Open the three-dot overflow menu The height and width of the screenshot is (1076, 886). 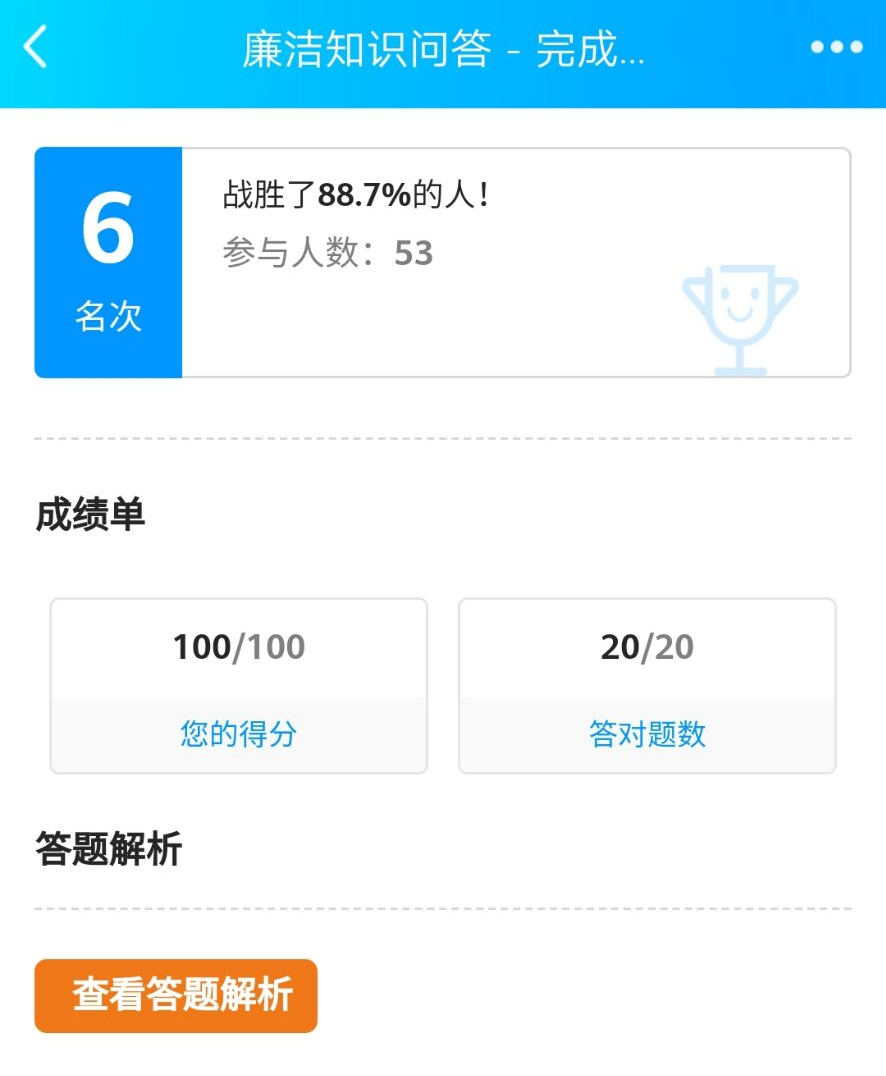click(x=836, y=47)
